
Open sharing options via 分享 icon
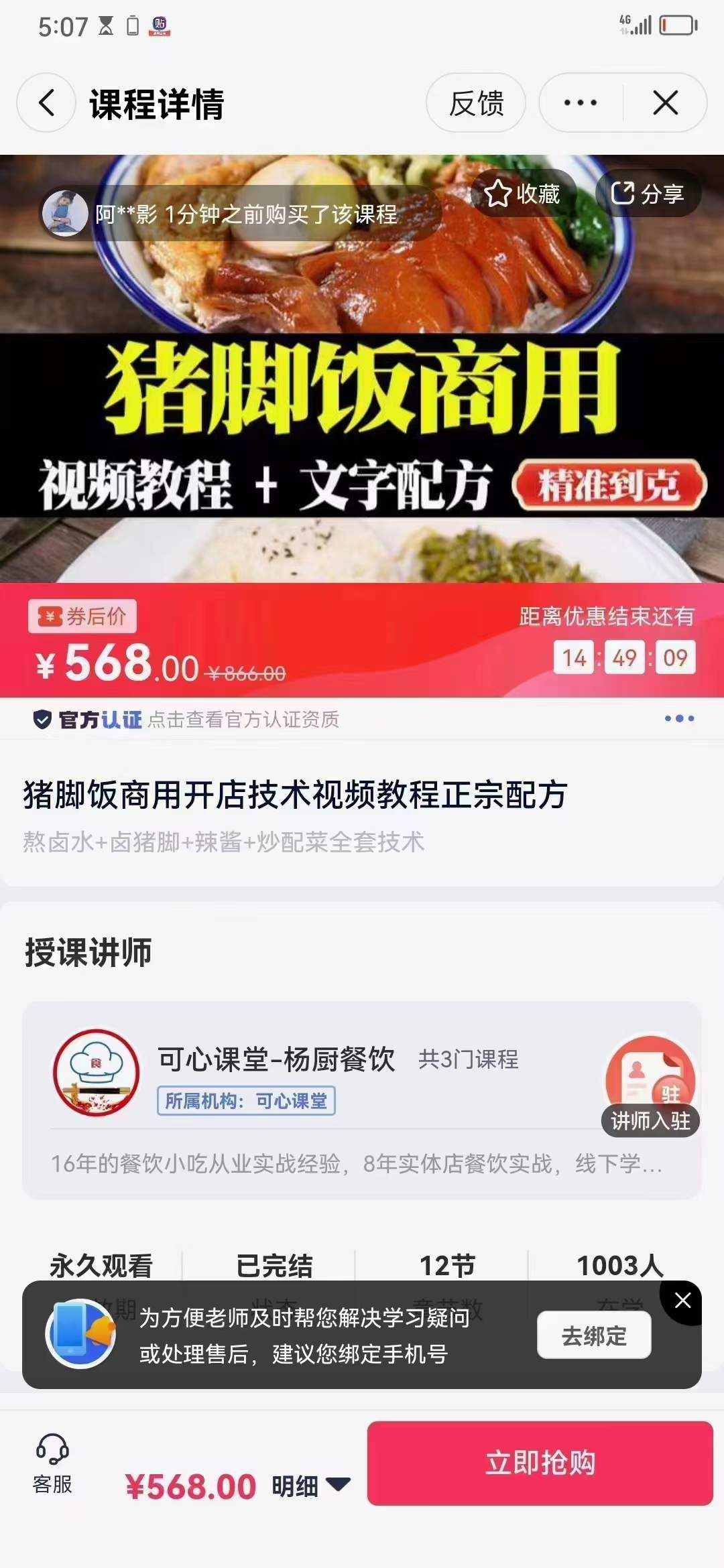coord(624,194)
